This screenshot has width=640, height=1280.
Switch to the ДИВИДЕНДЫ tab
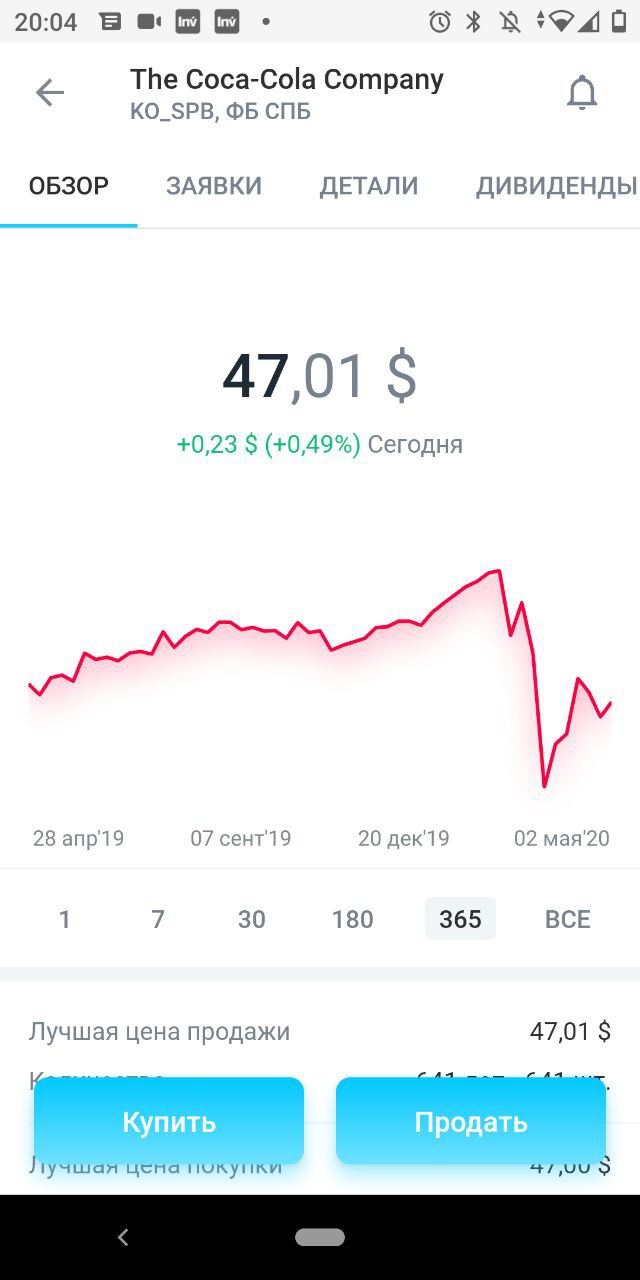(x=556, y=186)
